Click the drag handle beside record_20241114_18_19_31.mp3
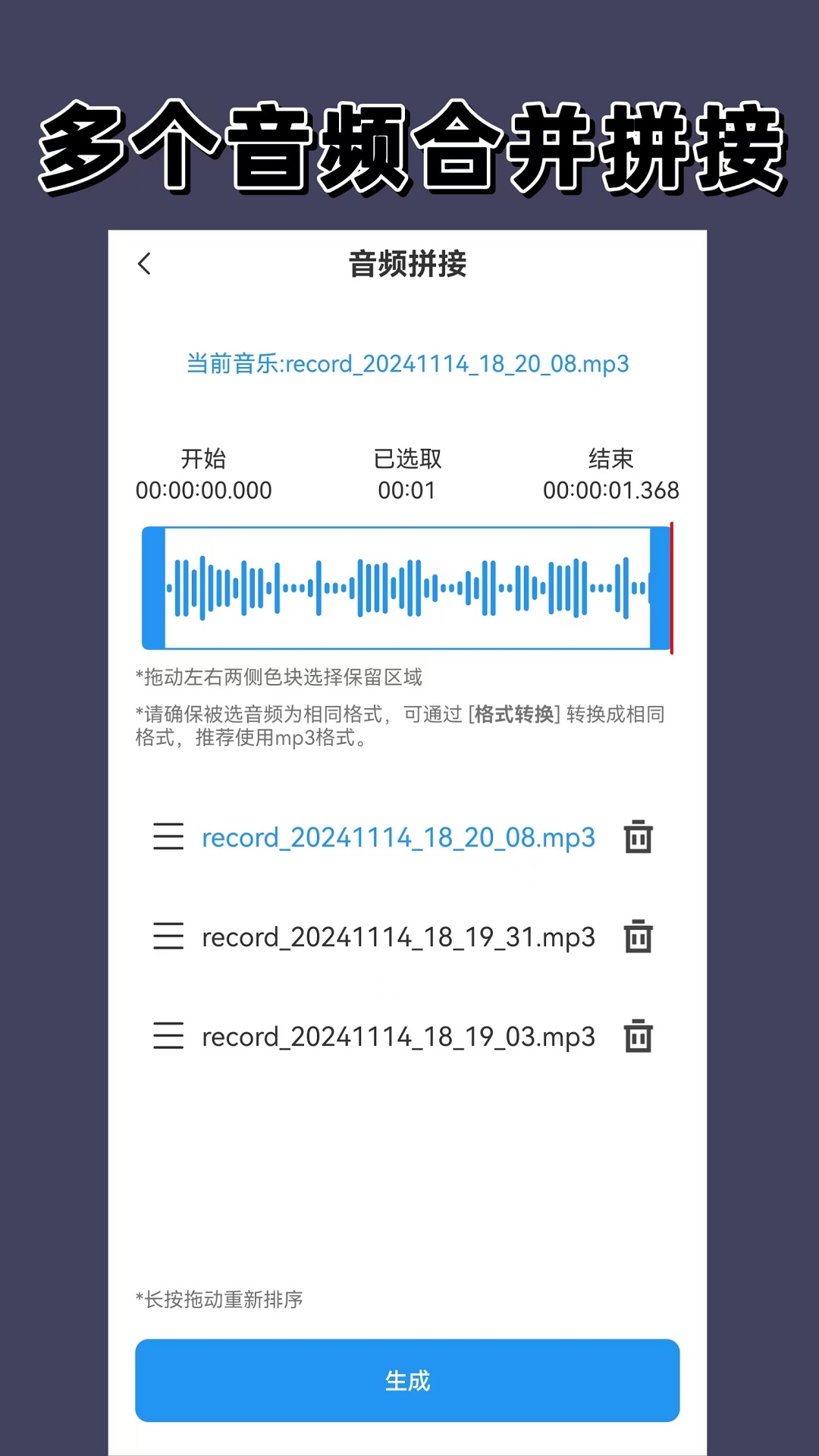Viewport: 819px width, 1456px height. click(x=168, y=938)
